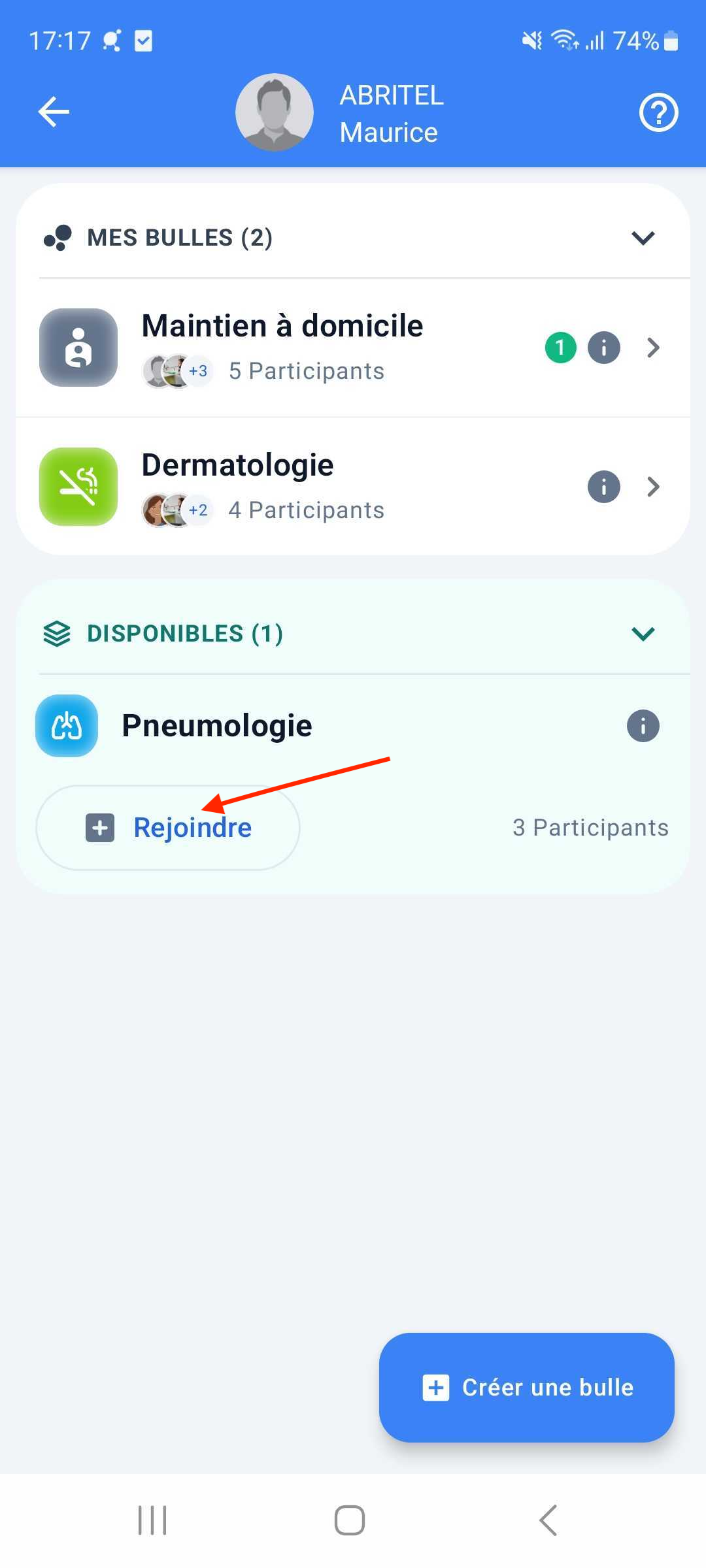Go back using the top-left arrow
Image resolution: width=706 pixels, height=1568 pixels.
point(54,112)
